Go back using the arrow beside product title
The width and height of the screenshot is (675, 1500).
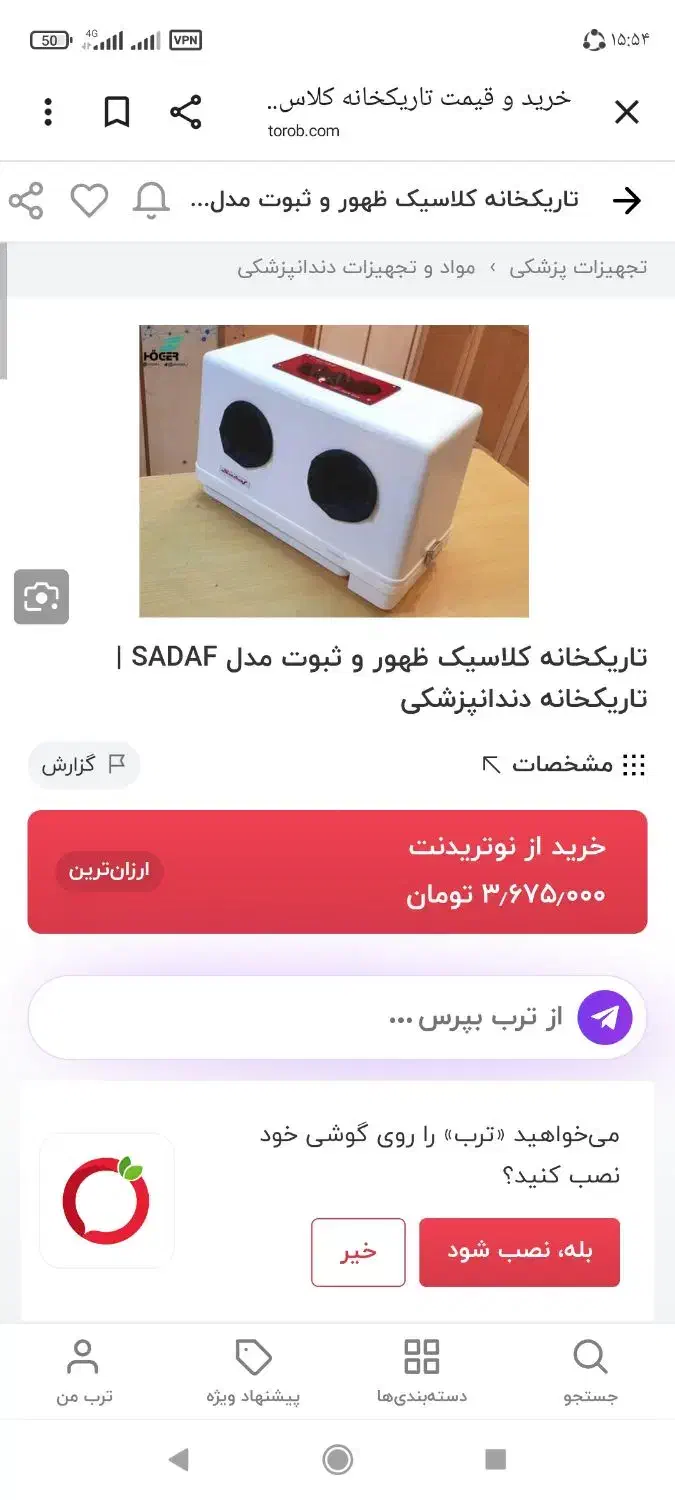click(x=626, y=201)
